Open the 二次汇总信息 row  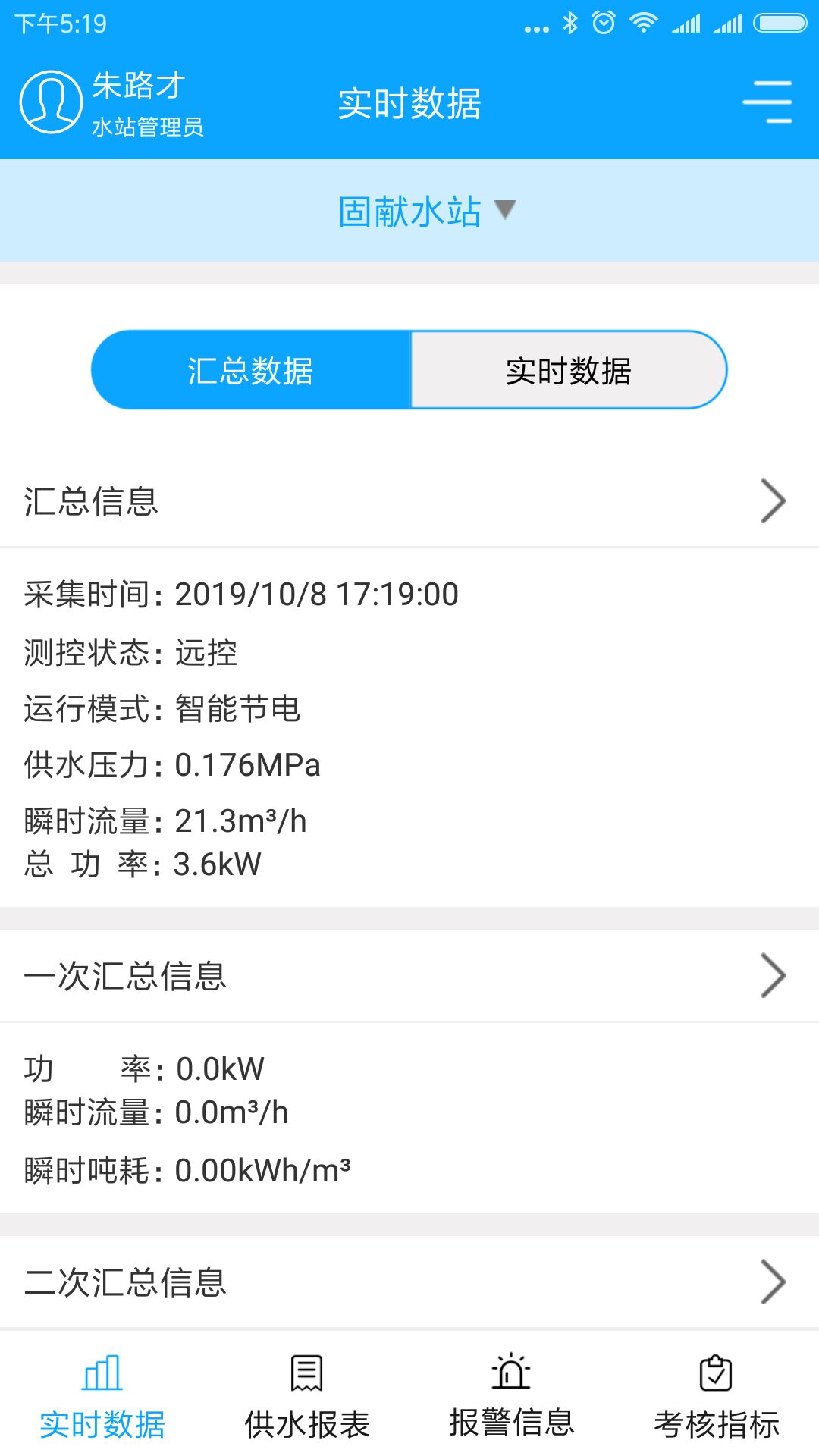(x=409, y=1282)
